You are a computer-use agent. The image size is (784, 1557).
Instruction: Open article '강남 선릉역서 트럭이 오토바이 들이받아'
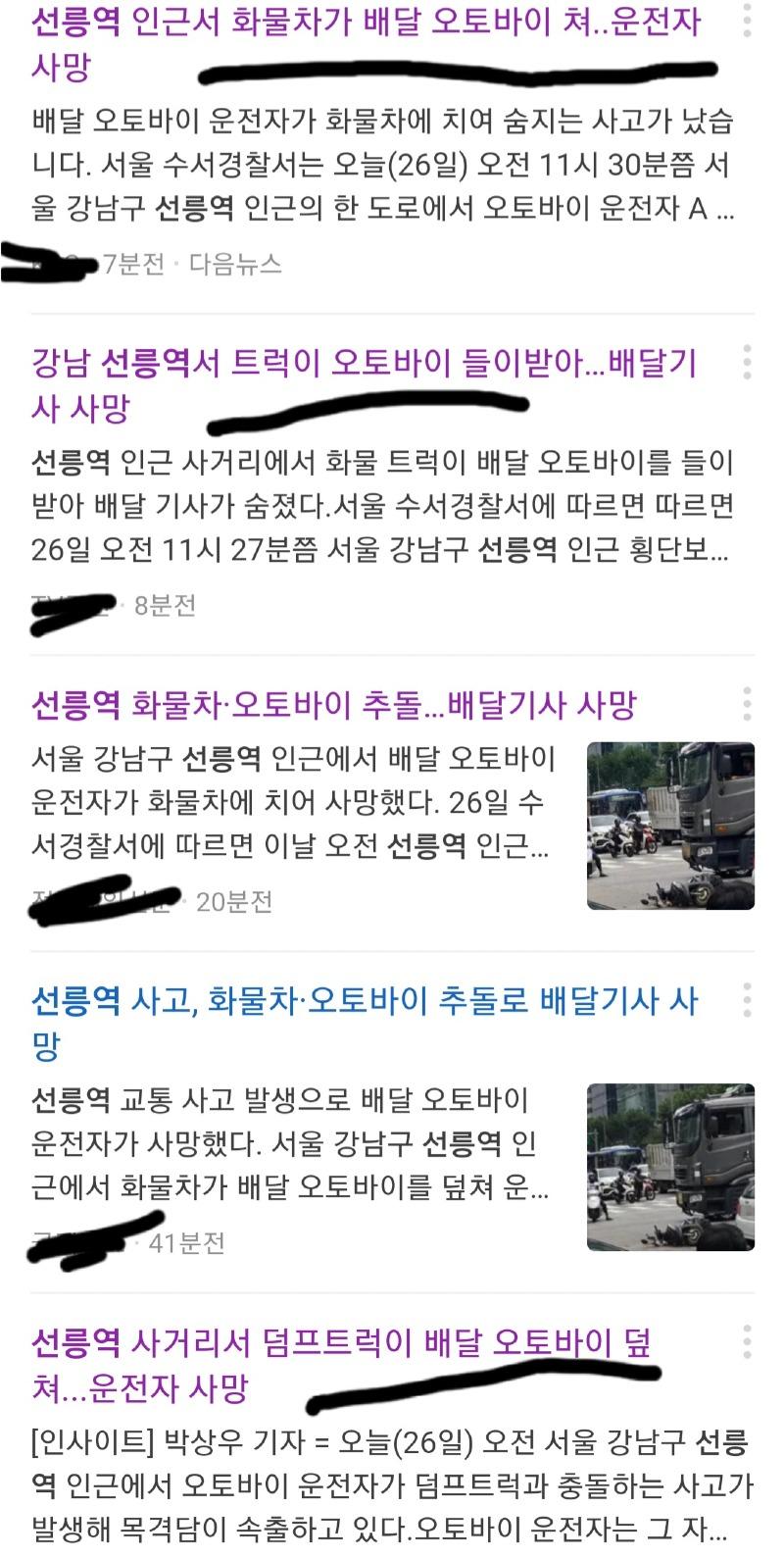click(x=364, y=384)
